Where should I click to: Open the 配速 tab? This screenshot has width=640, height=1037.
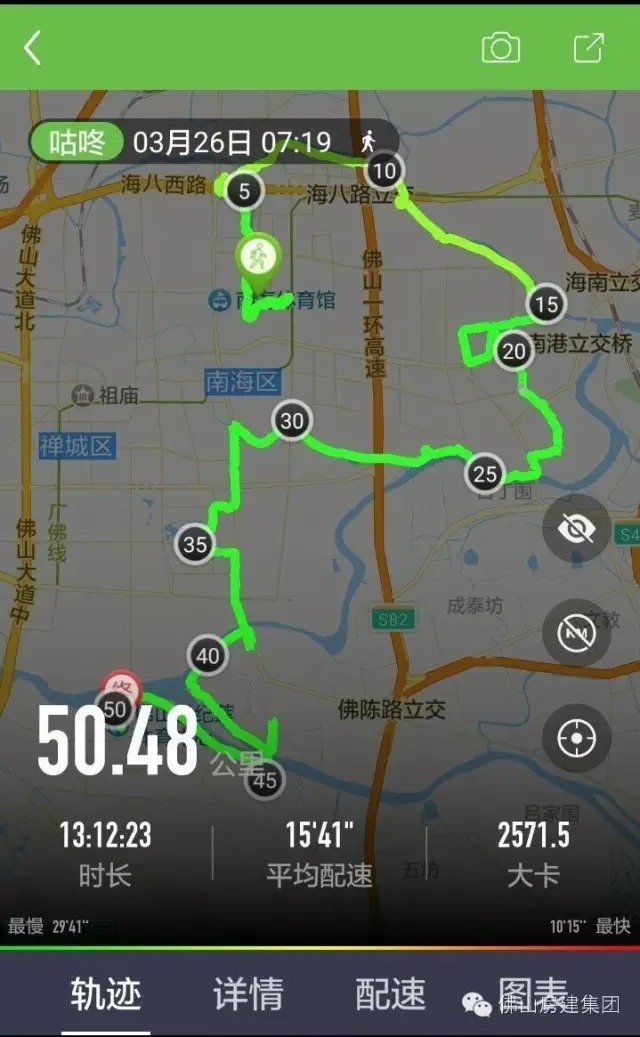pos(390,993)
